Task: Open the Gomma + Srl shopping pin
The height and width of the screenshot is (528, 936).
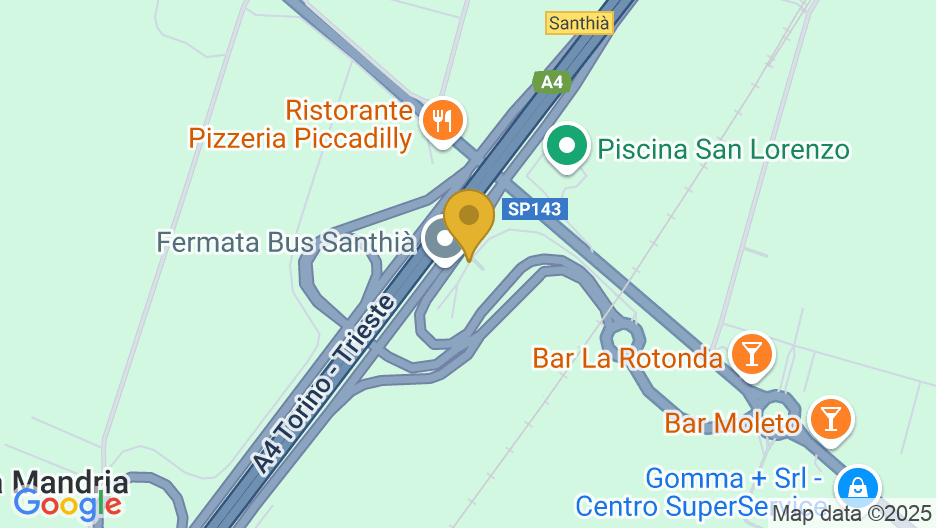Action: tap(858, 487)
